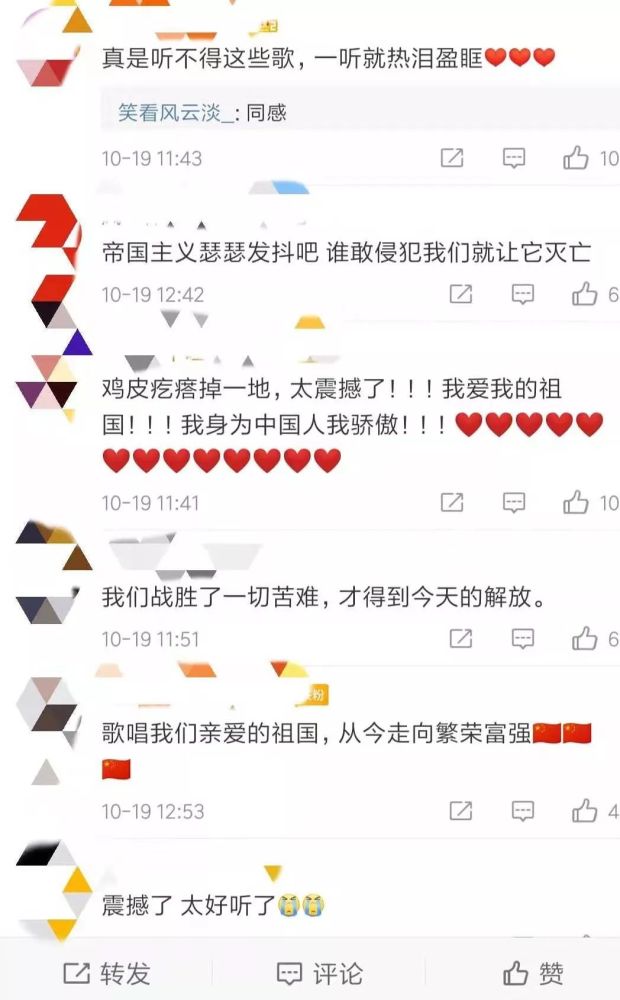The height and width of the screenshot is (1000, 620).
Task: Reply to the comment 我们战胜了一切苦难
Action: (x=522, y=639)
